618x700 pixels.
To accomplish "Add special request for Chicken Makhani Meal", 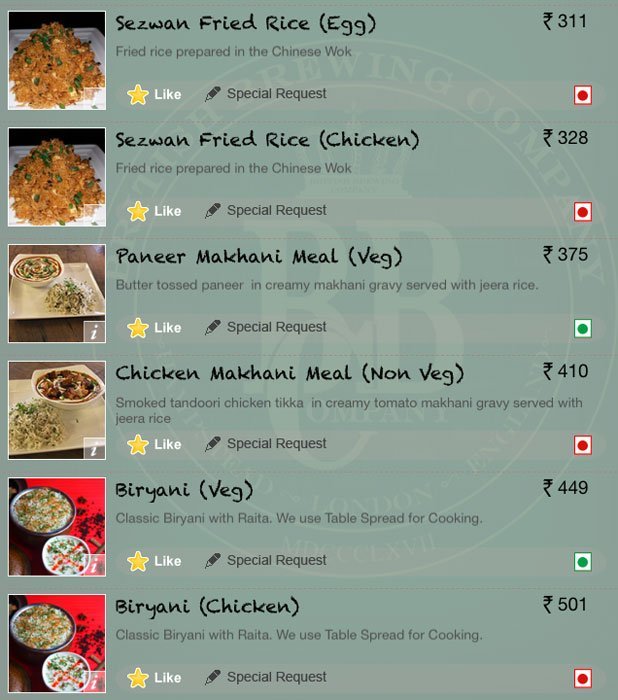I will [x=266, y=444].
